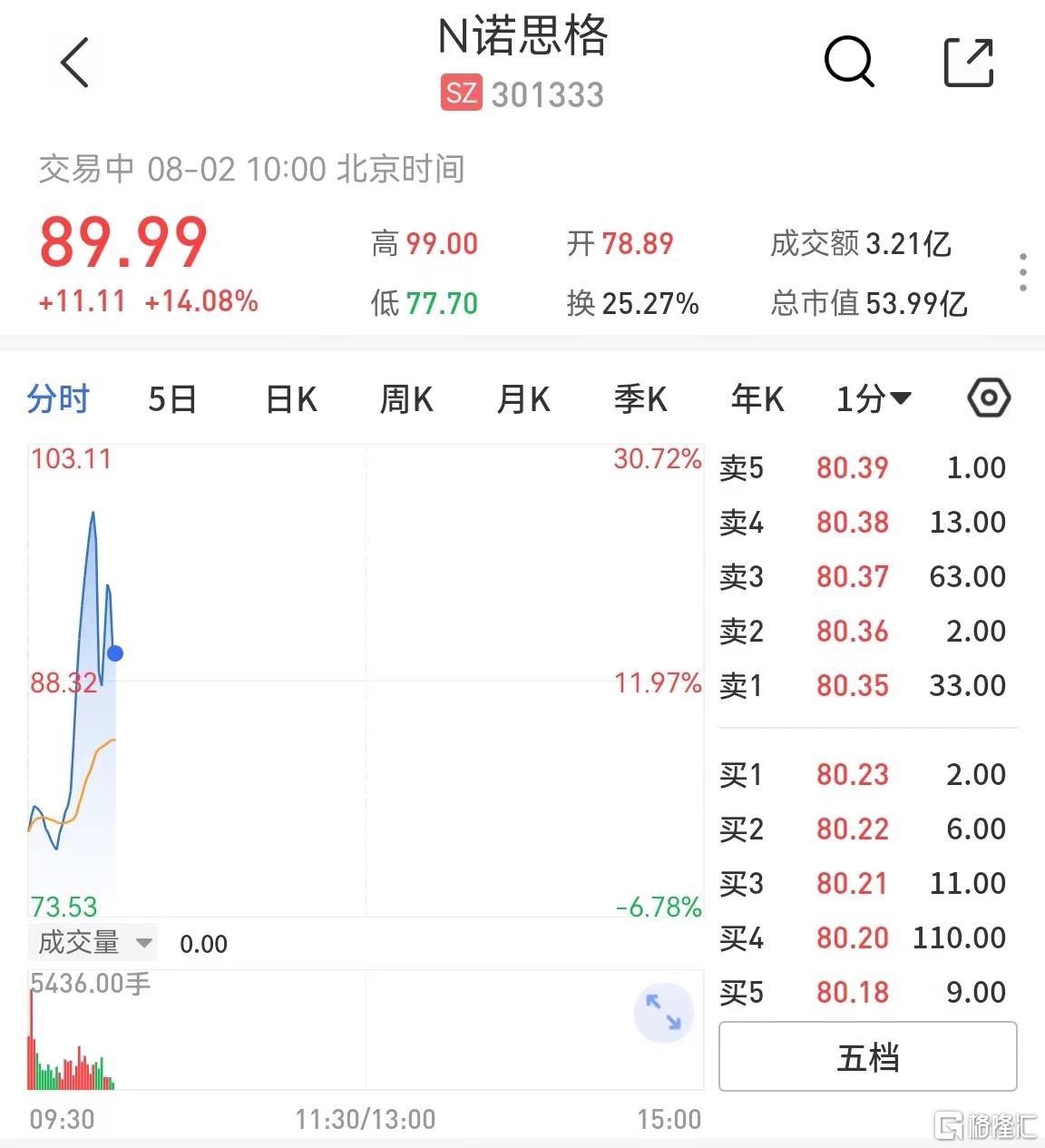The width and height of the screenshot is (1045, 1148).
Task: Show the 周K chart
Action: pos(406,398)
